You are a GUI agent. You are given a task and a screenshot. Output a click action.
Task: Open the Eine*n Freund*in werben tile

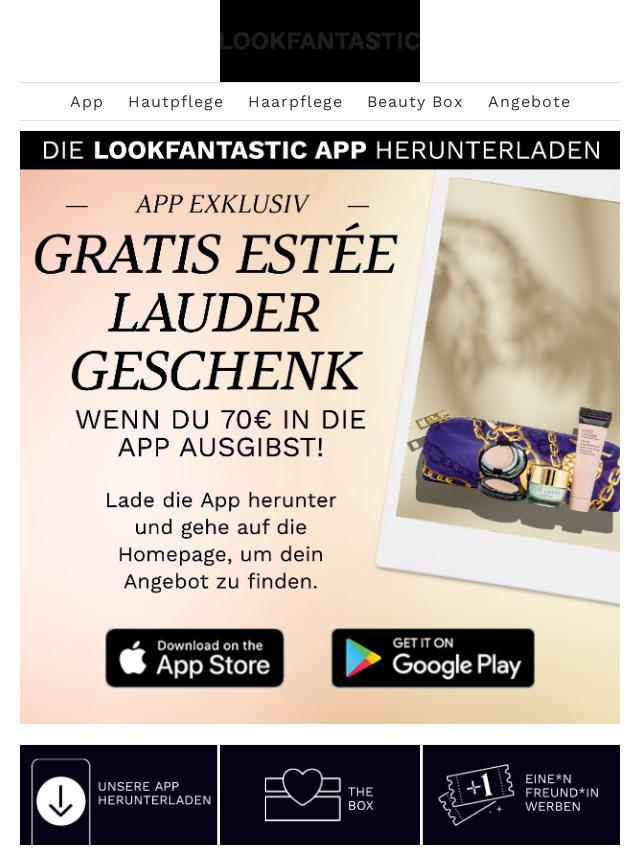(x=521, y=797)
